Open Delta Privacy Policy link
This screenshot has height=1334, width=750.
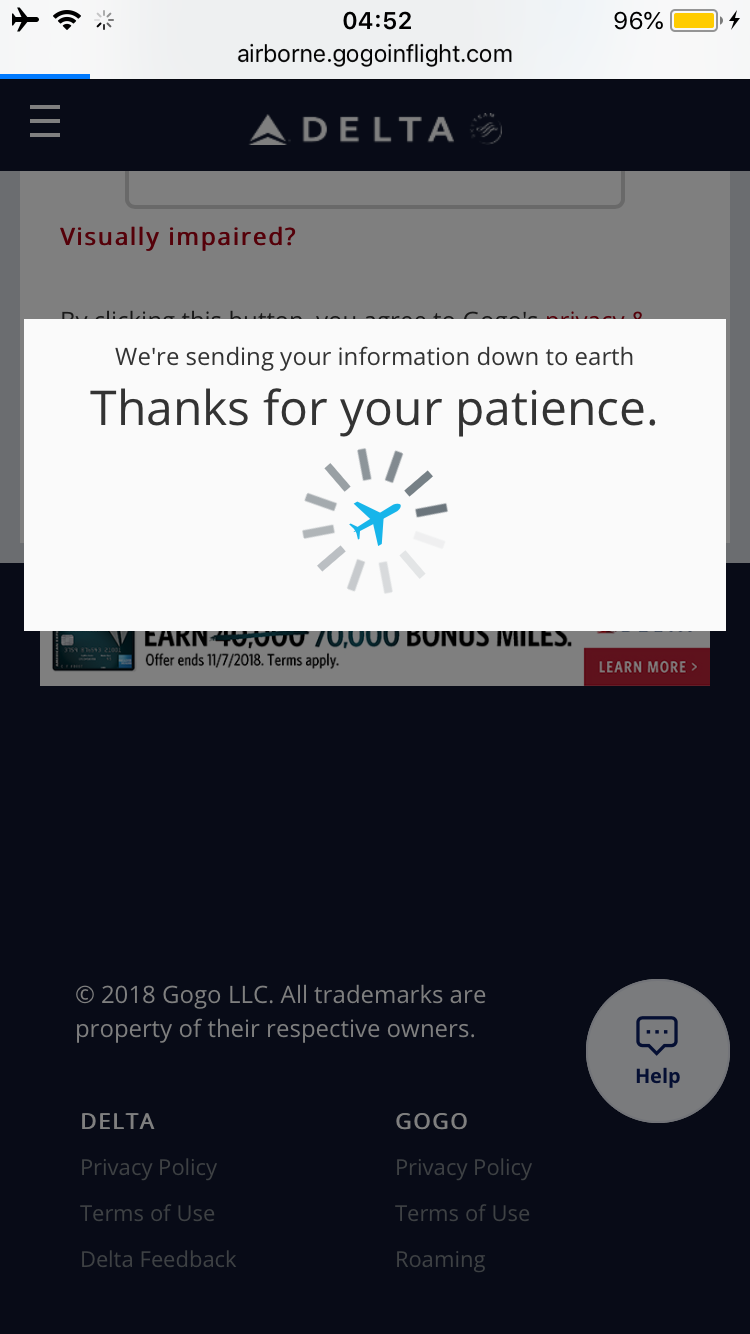tap(148, 1167)
